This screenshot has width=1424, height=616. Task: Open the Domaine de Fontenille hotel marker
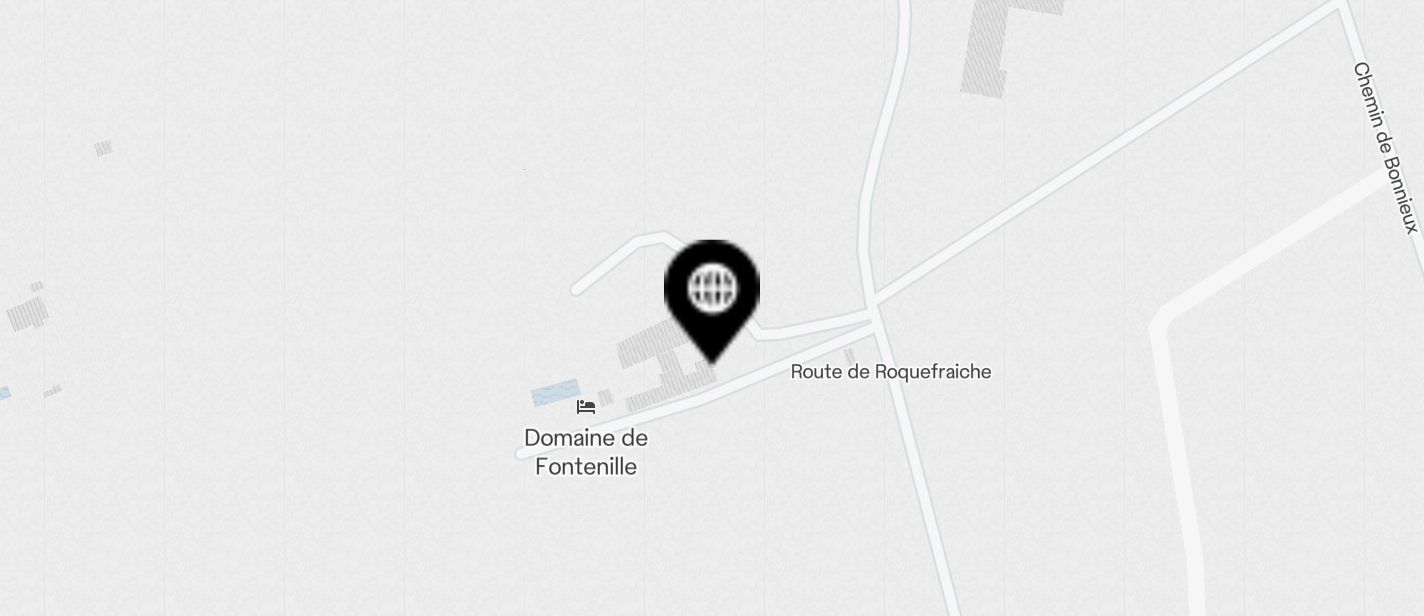(586, 407)
